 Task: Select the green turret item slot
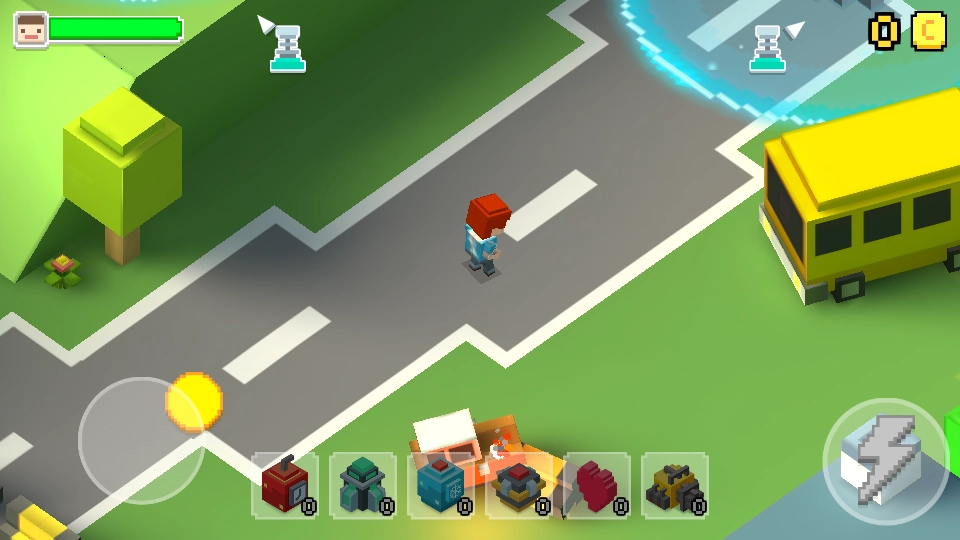coord(363,485)
